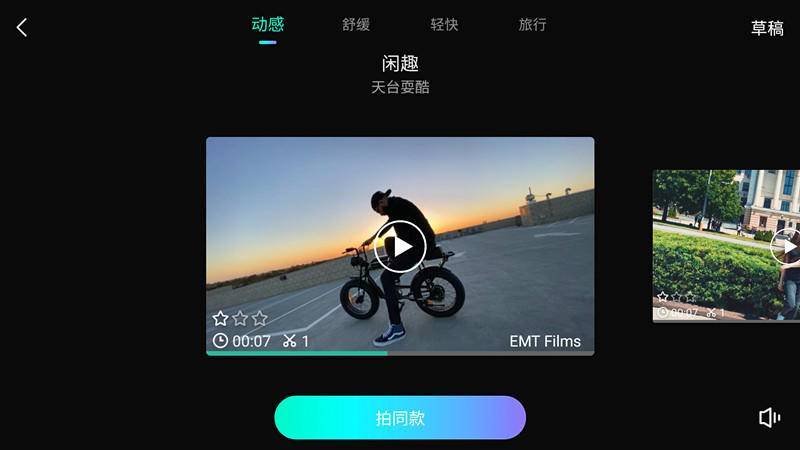Image resolution: width=800 pixels, height=450 pixels.
Task: Open 草稿 drafts
Action: pos(767,28)
